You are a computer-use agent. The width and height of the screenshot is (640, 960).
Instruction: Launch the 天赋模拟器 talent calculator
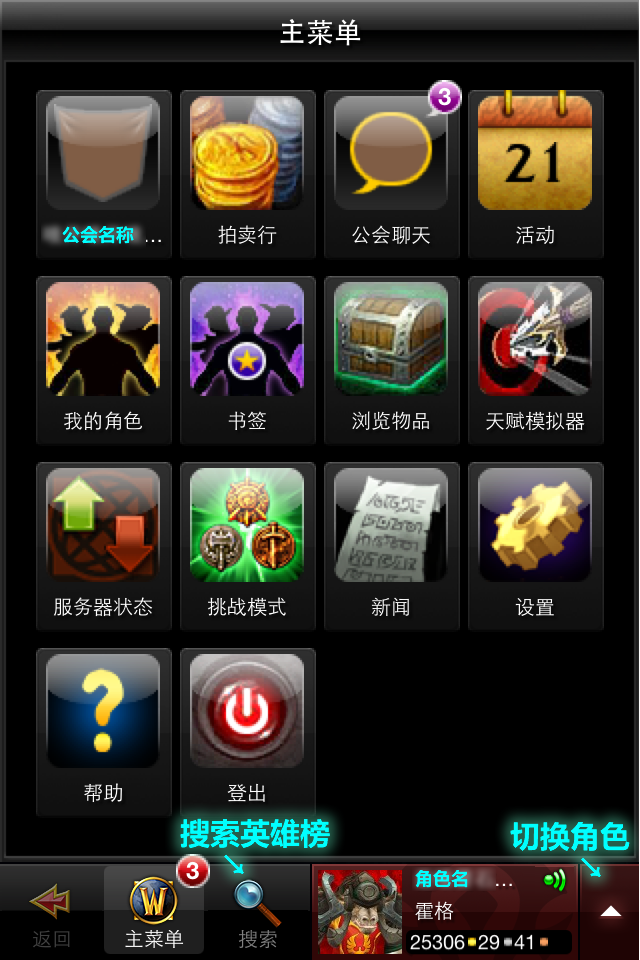[x=535, y=360]
